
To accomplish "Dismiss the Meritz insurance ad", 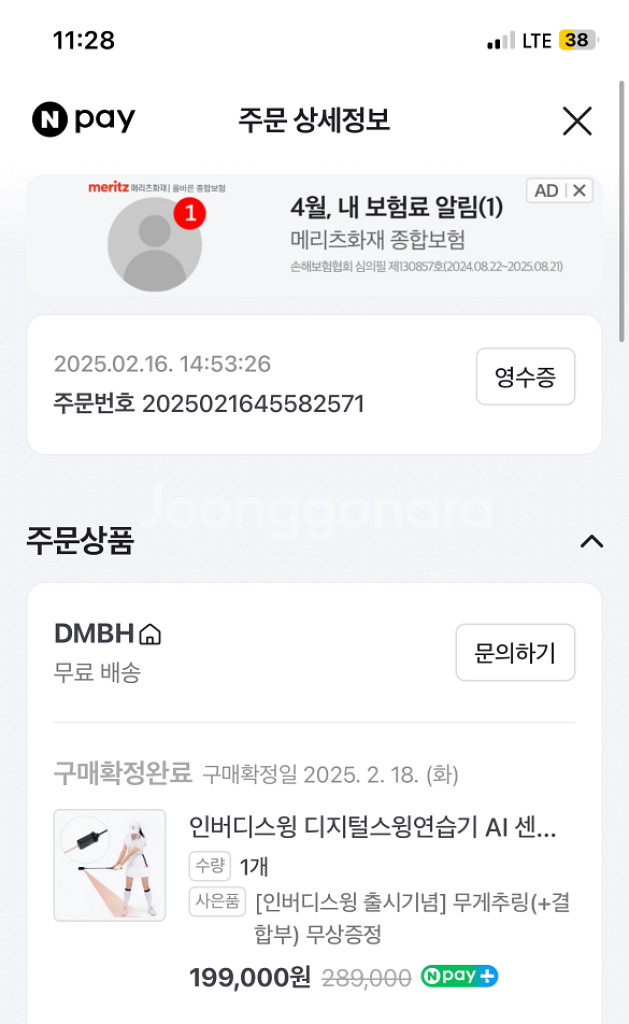I will 580,191.
